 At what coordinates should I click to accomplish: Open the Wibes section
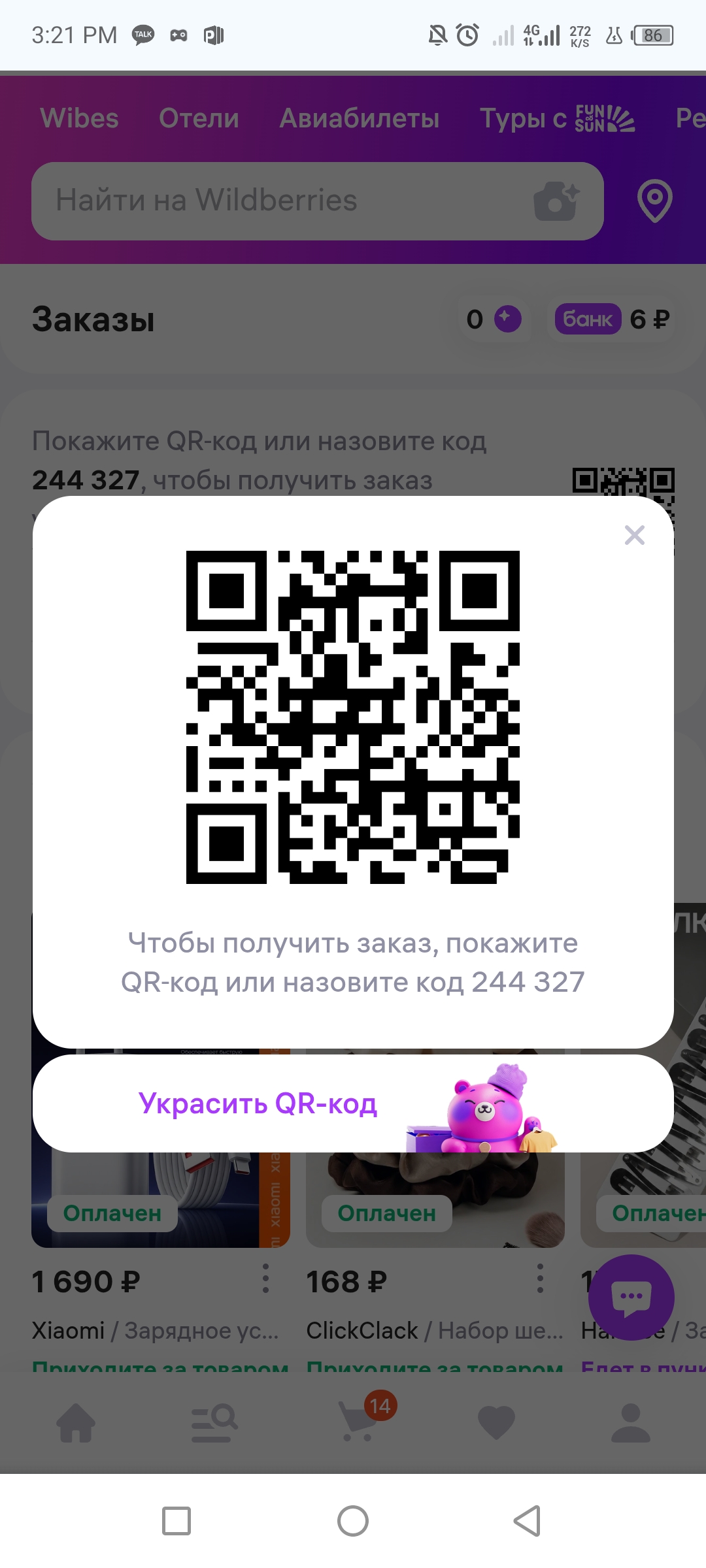click(79, 118)
